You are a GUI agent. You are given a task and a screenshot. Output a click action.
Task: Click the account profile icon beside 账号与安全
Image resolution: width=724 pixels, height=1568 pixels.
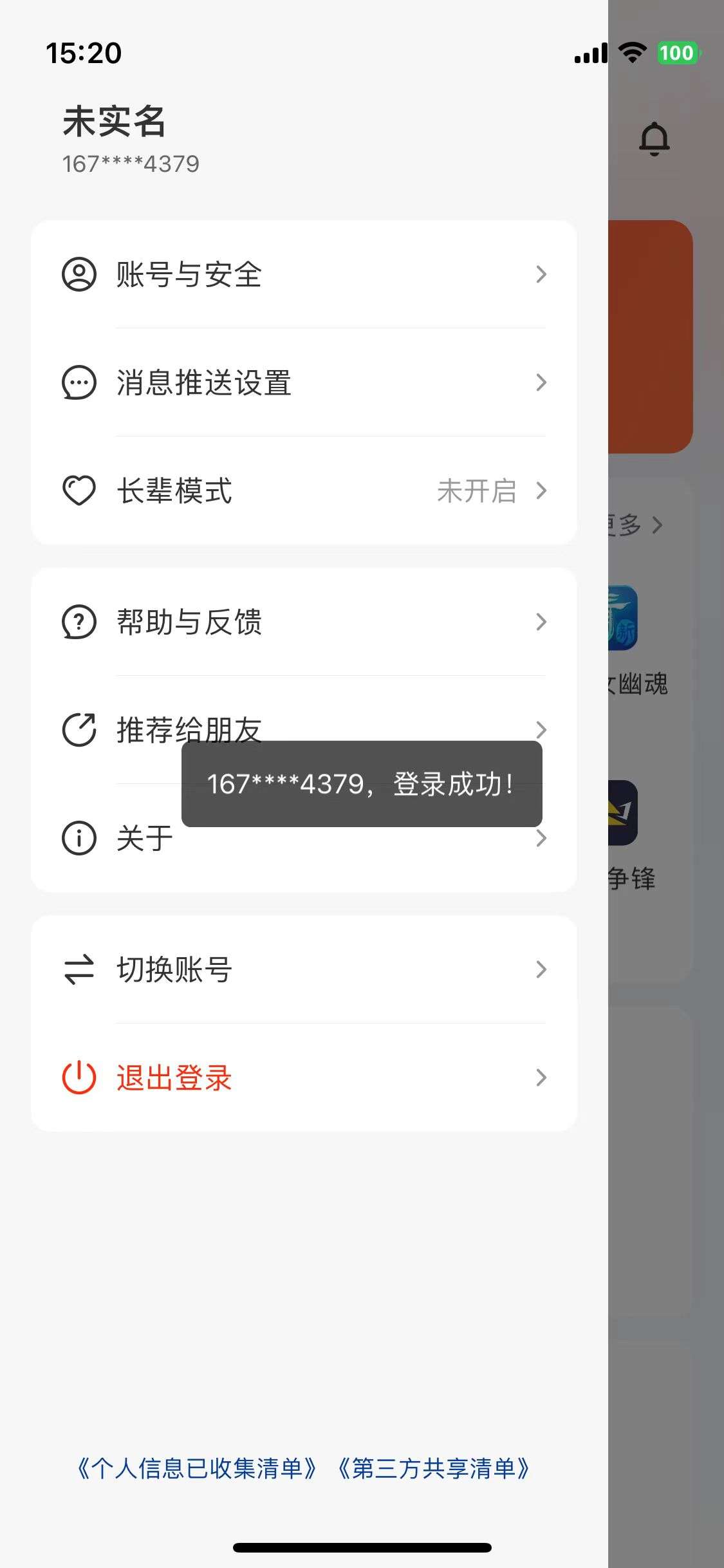click(78, 274)
